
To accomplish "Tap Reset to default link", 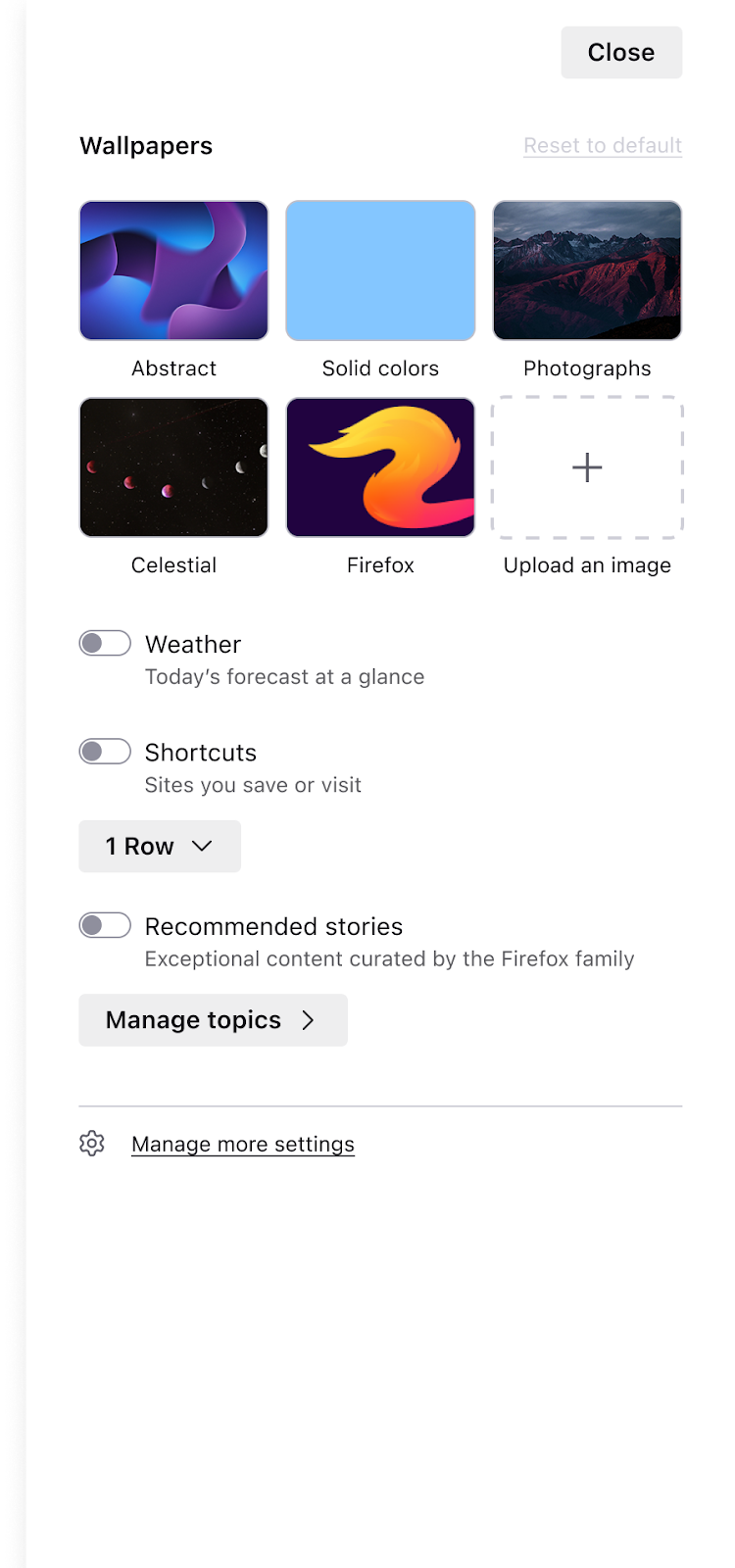I will pos(602,146).
